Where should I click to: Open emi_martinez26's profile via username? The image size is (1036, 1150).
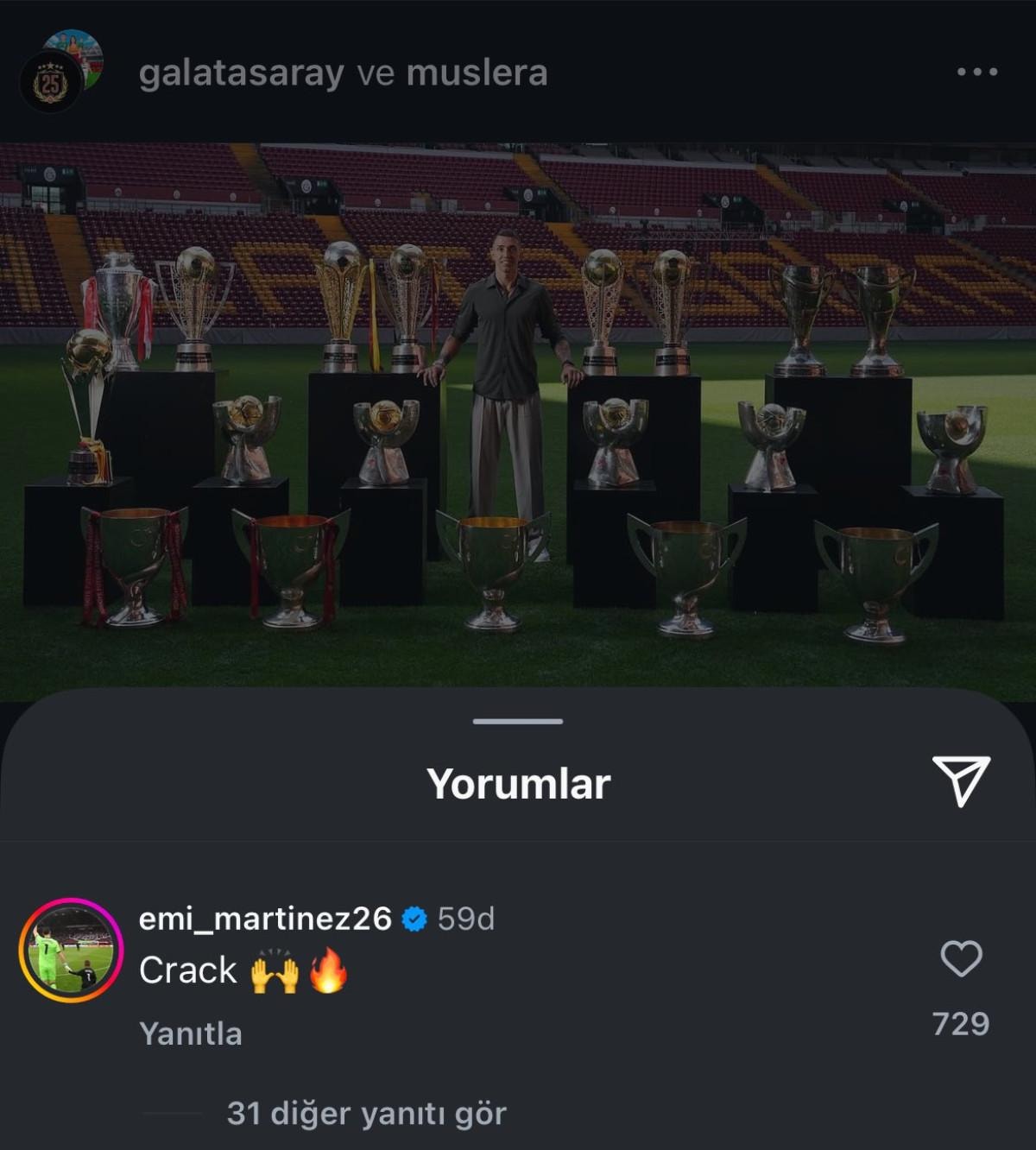(x=265, y=919)
